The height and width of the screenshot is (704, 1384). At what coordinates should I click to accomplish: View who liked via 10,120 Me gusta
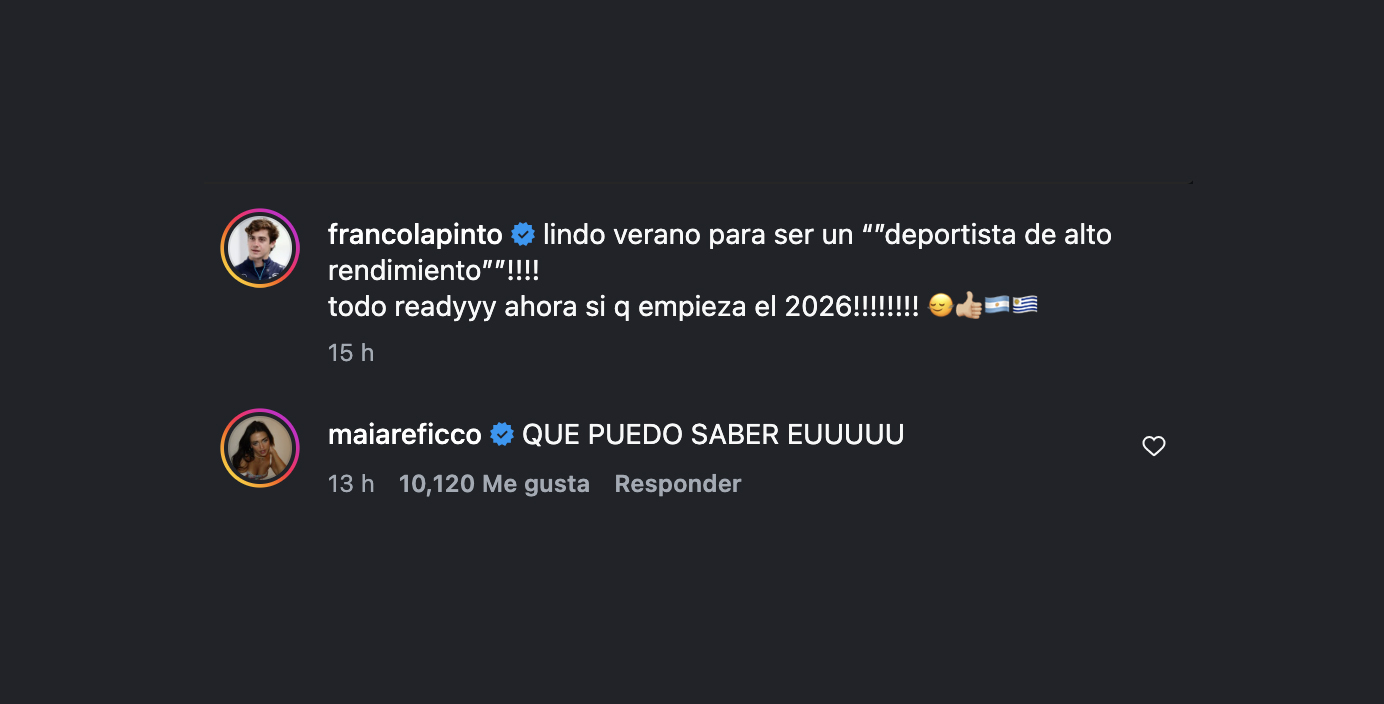[494, 484]
